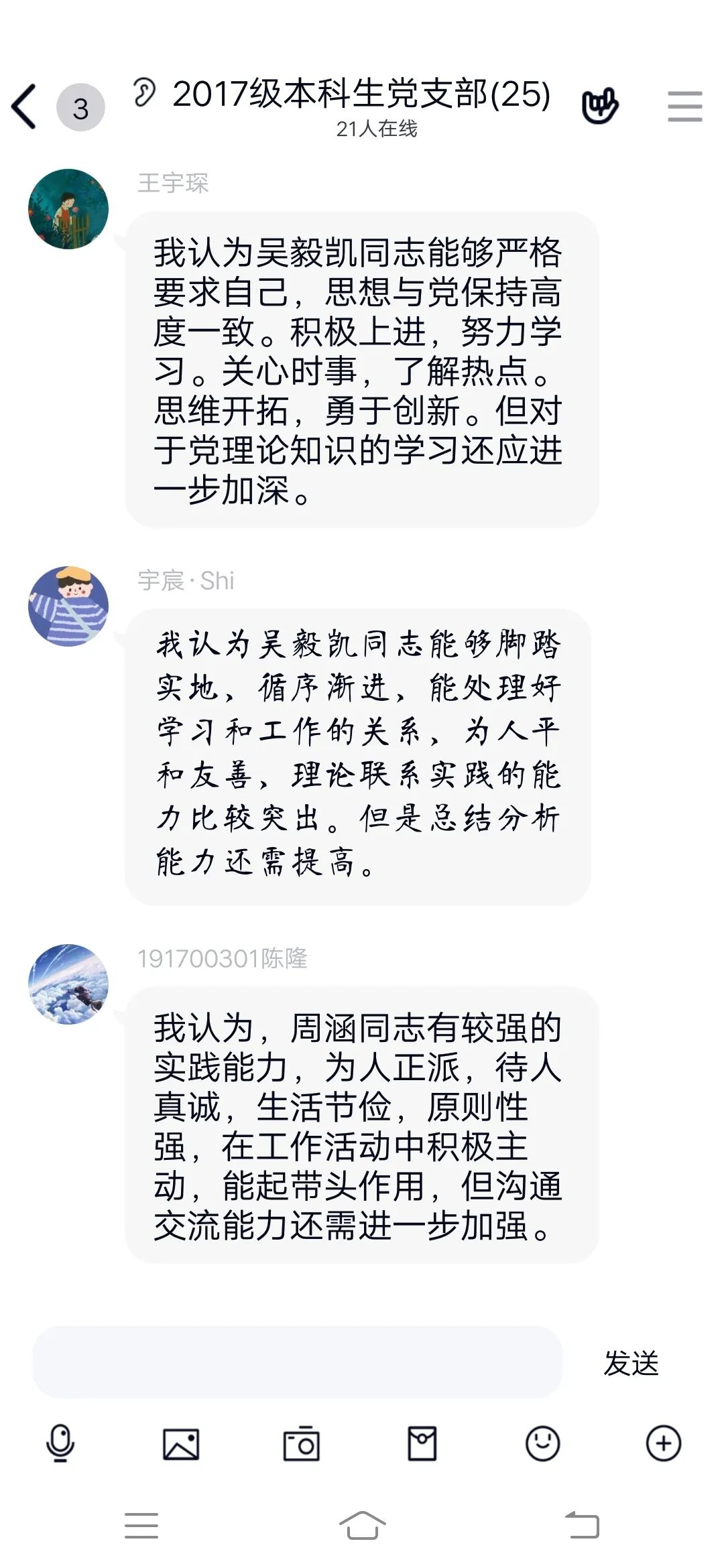The width and height of the screenshot is (724, 1568).
Task: Go back to the chat list
Action: (x=25, y=107)
